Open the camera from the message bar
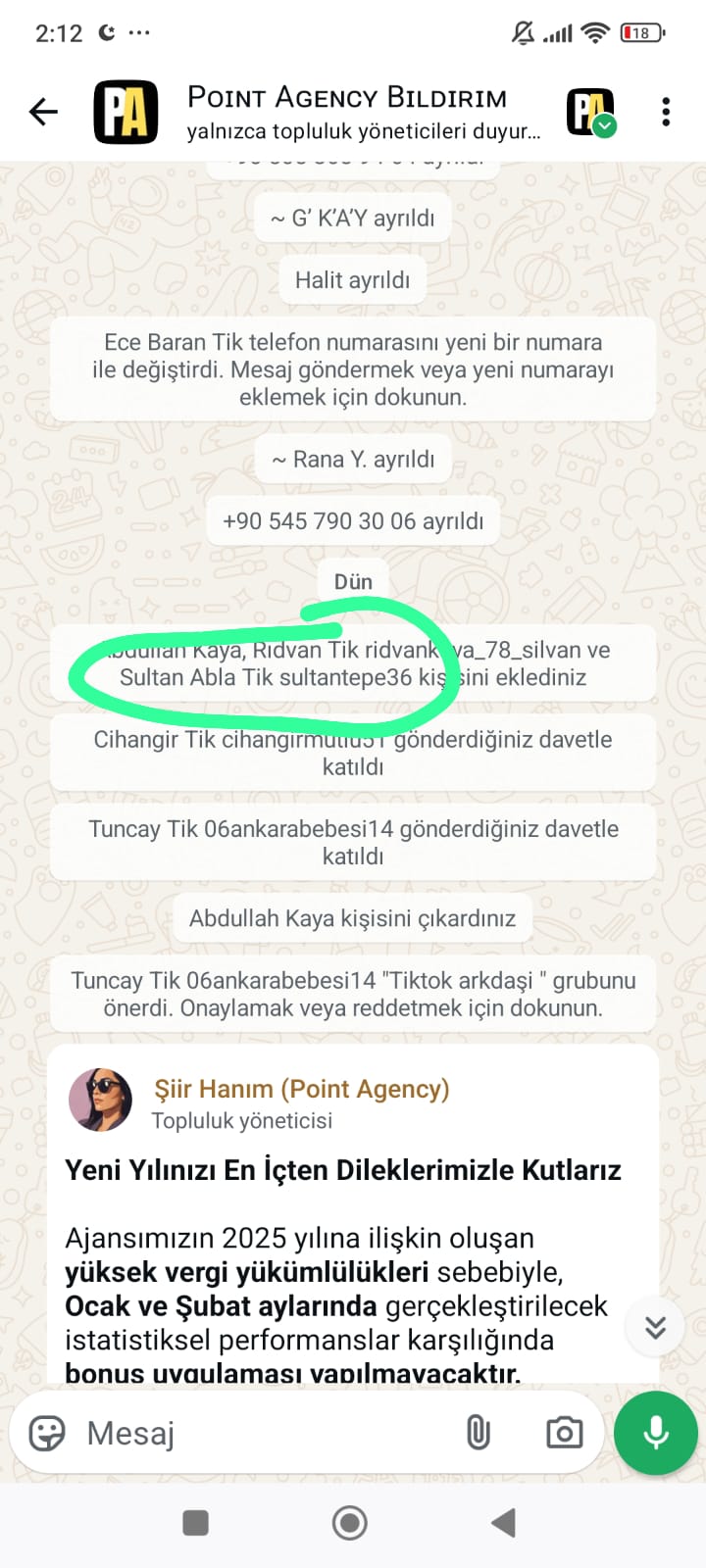 coord(564,1433)
